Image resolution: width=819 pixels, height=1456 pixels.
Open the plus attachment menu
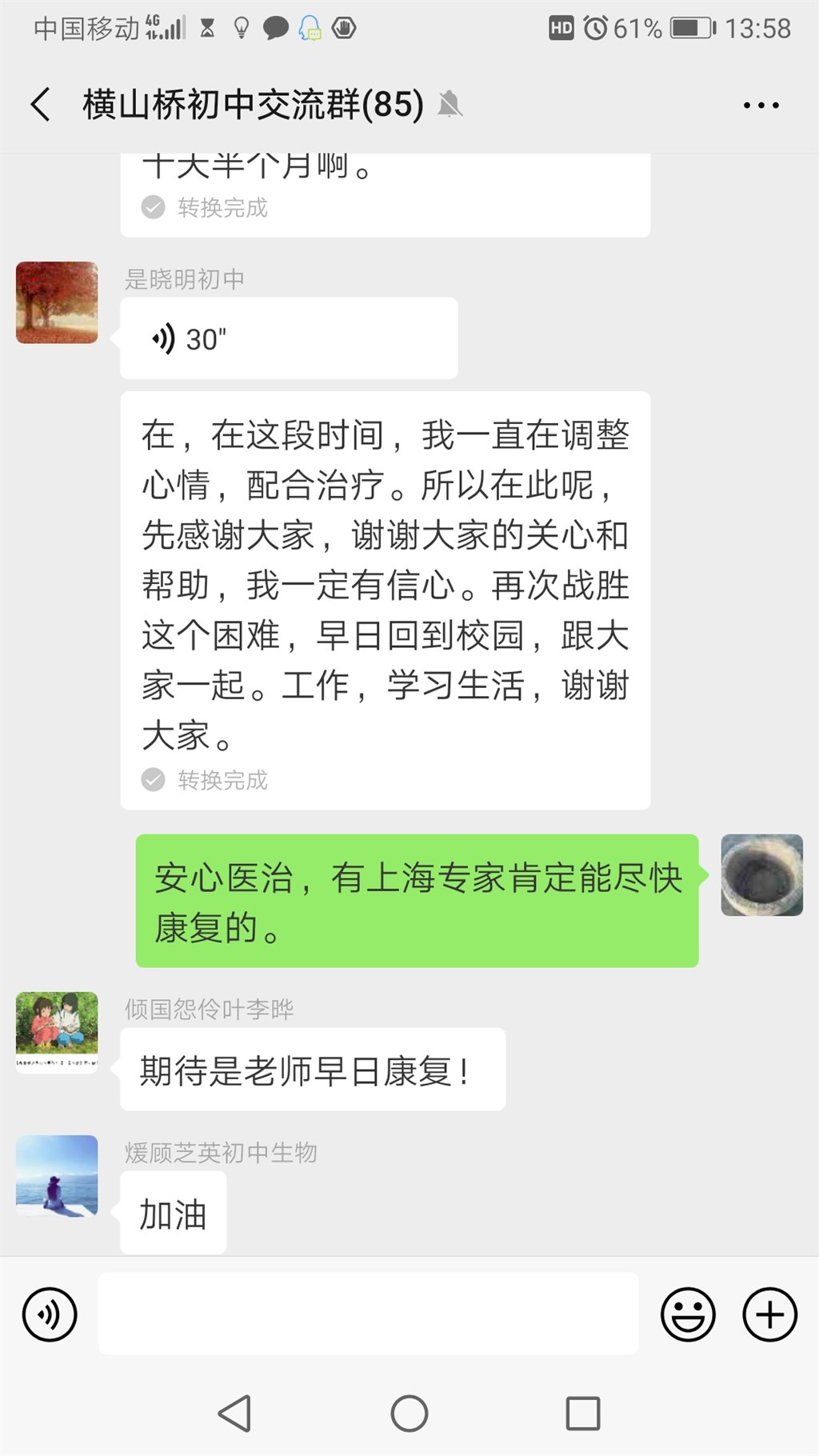[x=769, y=1314]
